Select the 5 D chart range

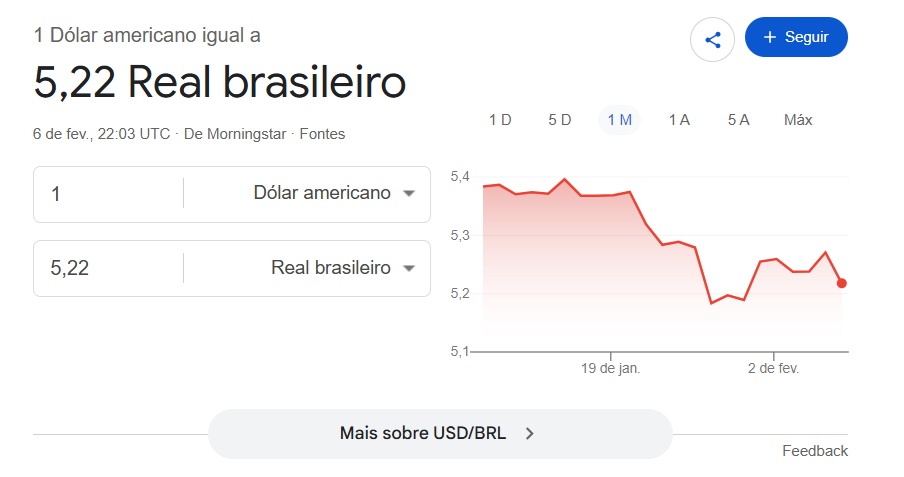coord(560,120)
